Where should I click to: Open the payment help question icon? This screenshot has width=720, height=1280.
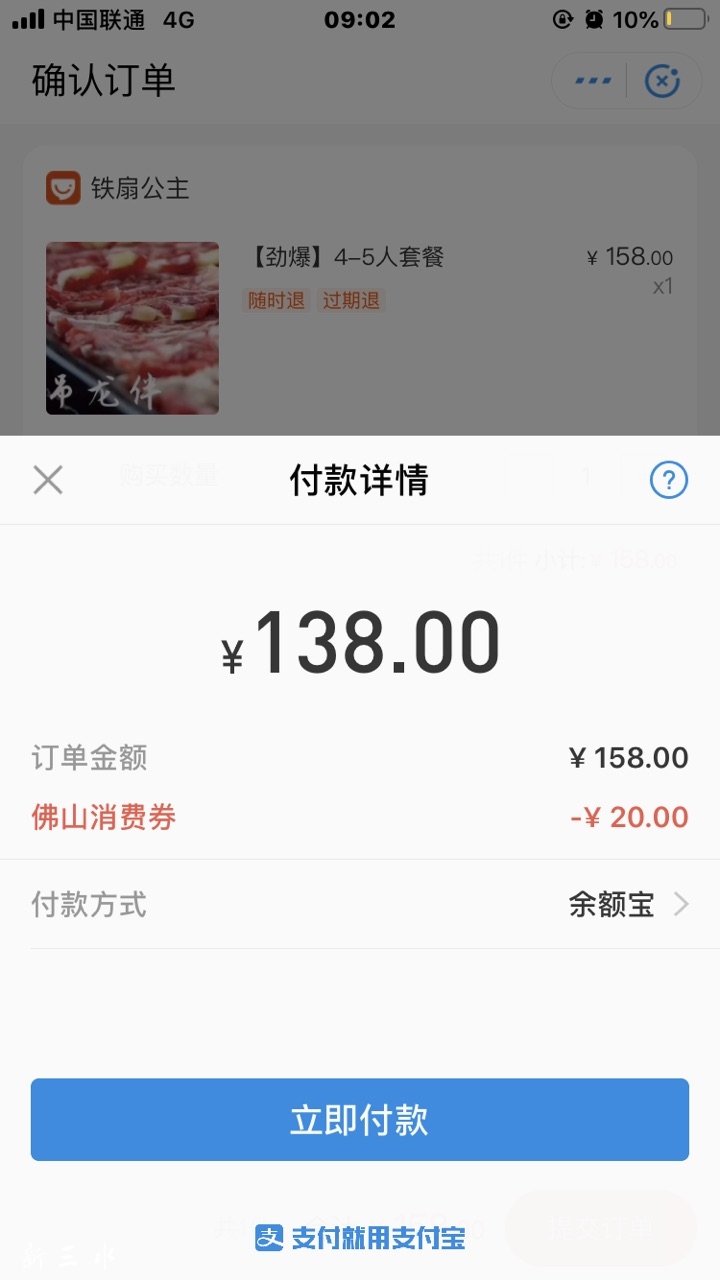[668, 480]
